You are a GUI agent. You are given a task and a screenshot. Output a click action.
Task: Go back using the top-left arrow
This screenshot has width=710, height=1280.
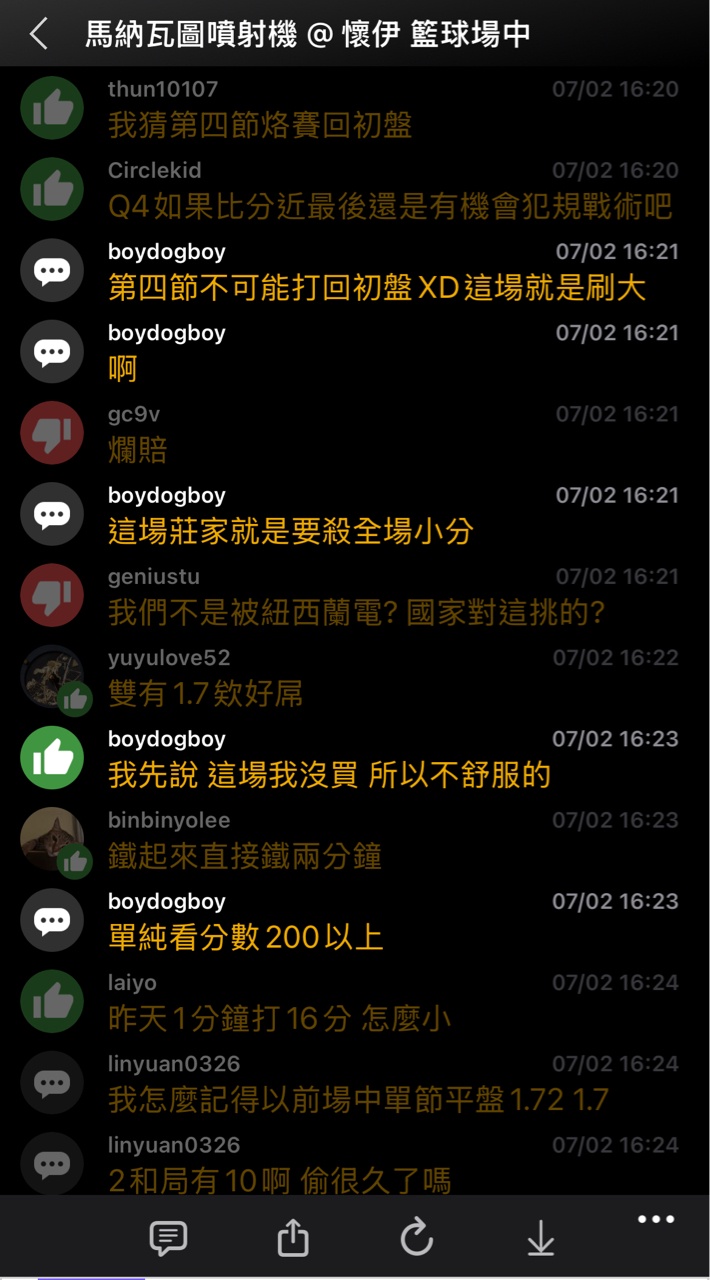pyautogui.click(x=39, y=34)
